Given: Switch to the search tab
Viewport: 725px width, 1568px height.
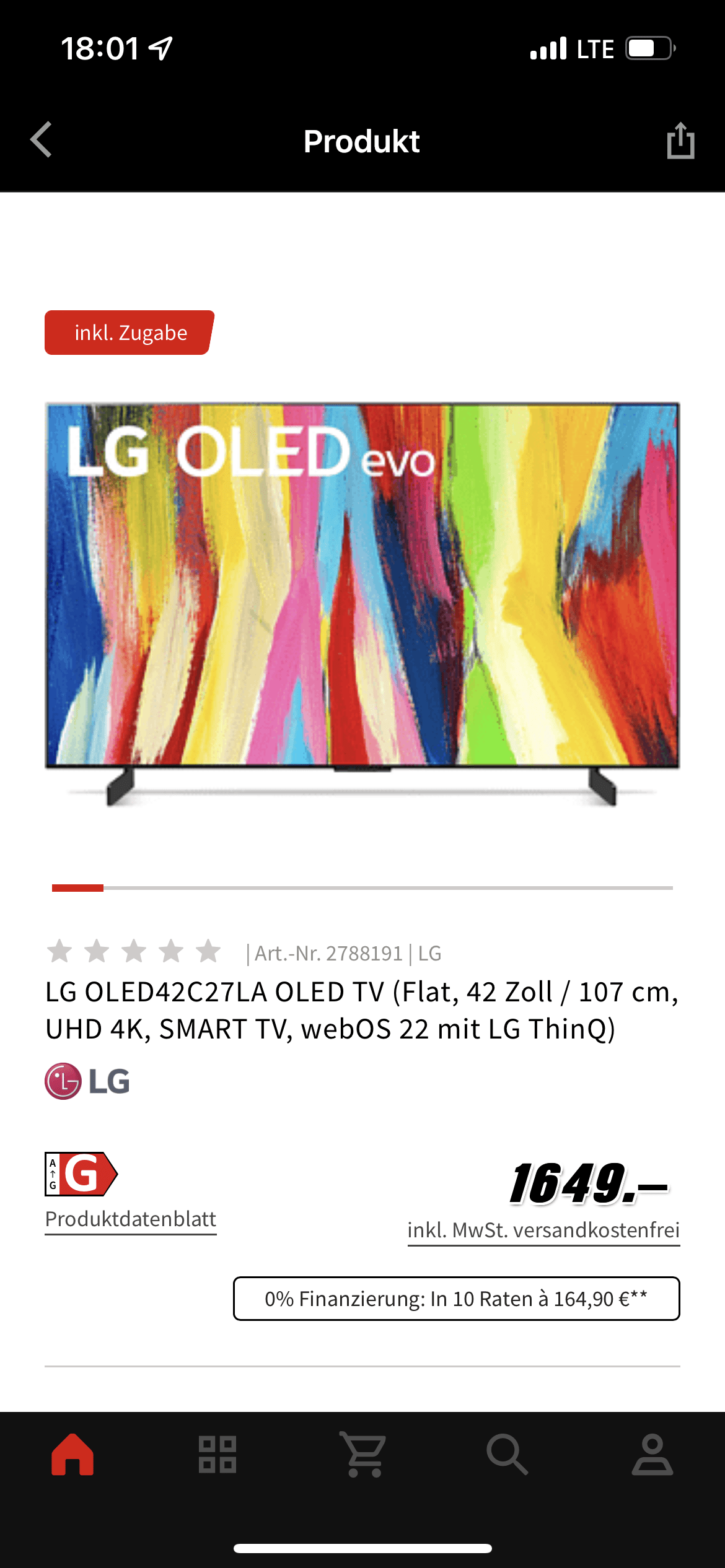Looking at the screenshot, I should [507, 1455].
